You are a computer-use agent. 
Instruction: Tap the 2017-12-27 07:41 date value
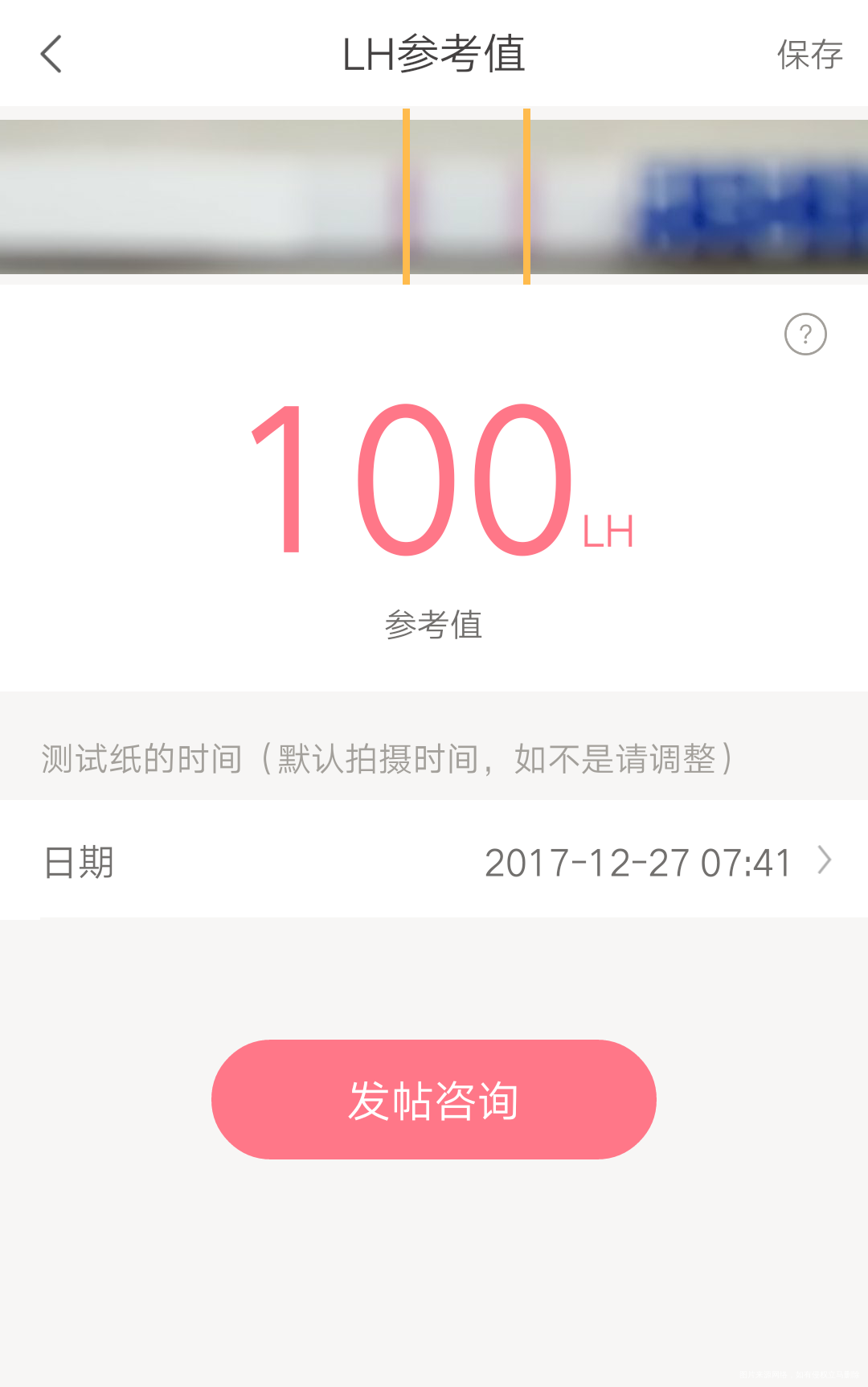click(639, 863)
